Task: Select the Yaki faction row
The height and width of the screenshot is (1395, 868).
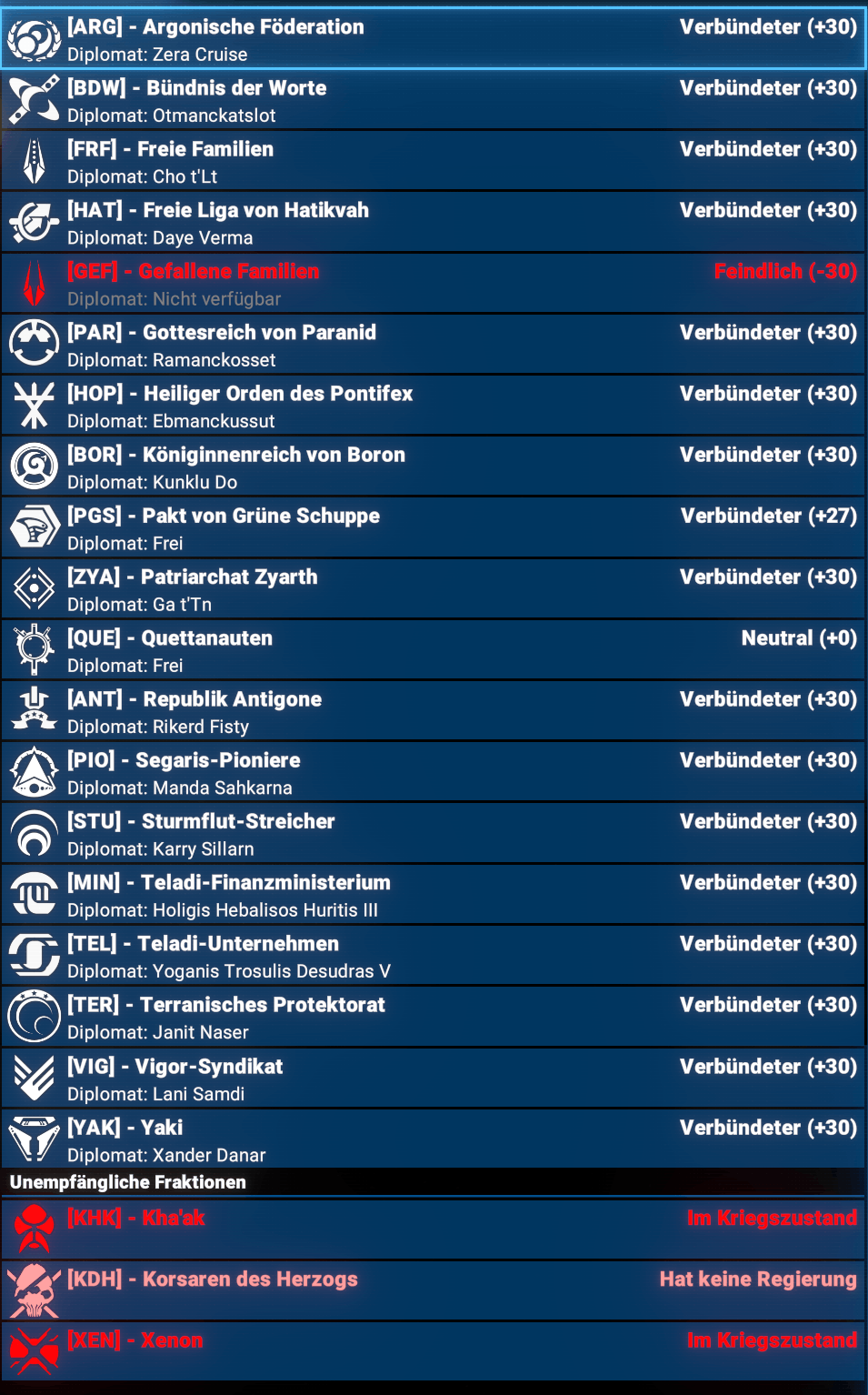Action: pos(434,1139)
